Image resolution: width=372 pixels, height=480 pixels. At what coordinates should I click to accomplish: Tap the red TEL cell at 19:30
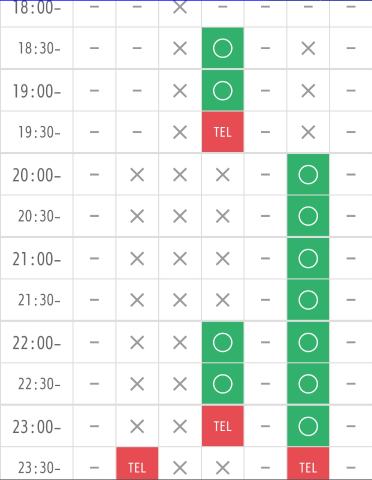[223, 132]
